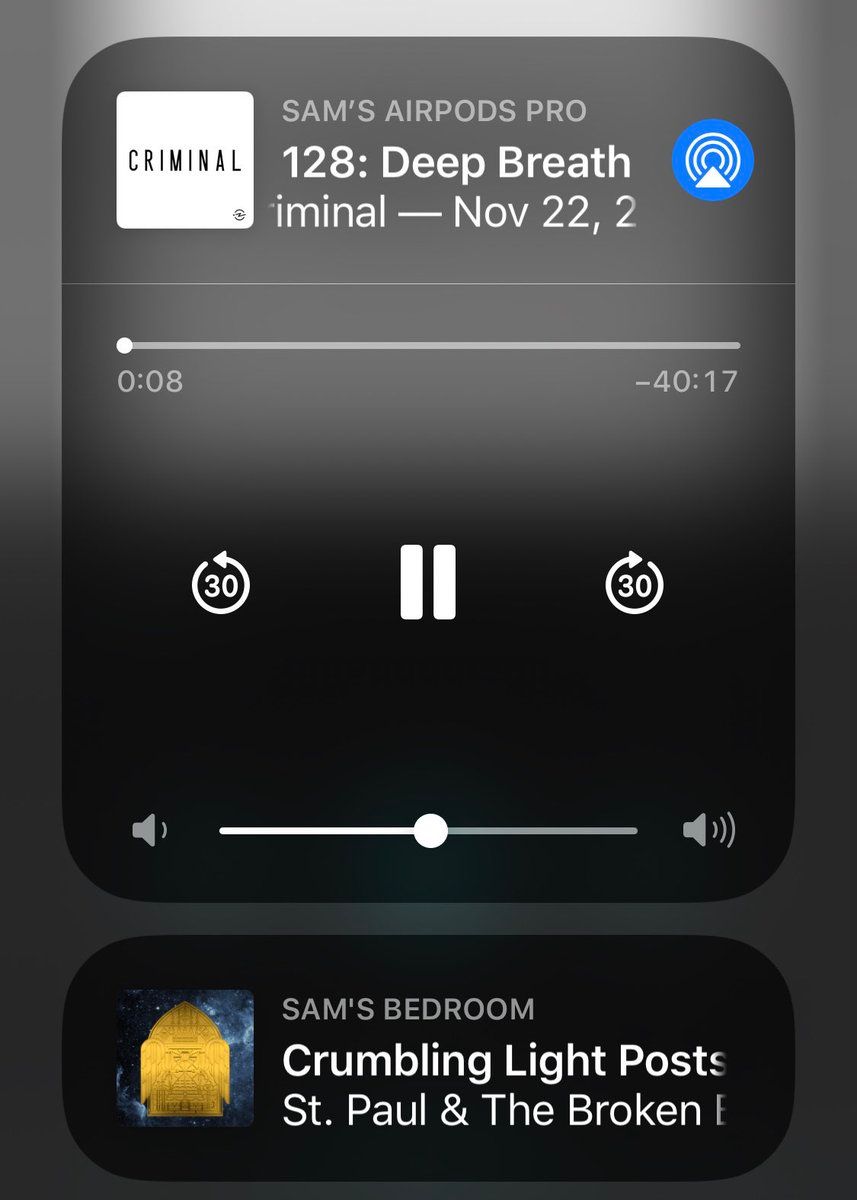Open the AirPlay output selector
The width and height of the screenshot is (857, 1200).
pyautogui.click(x=713, y=161)
